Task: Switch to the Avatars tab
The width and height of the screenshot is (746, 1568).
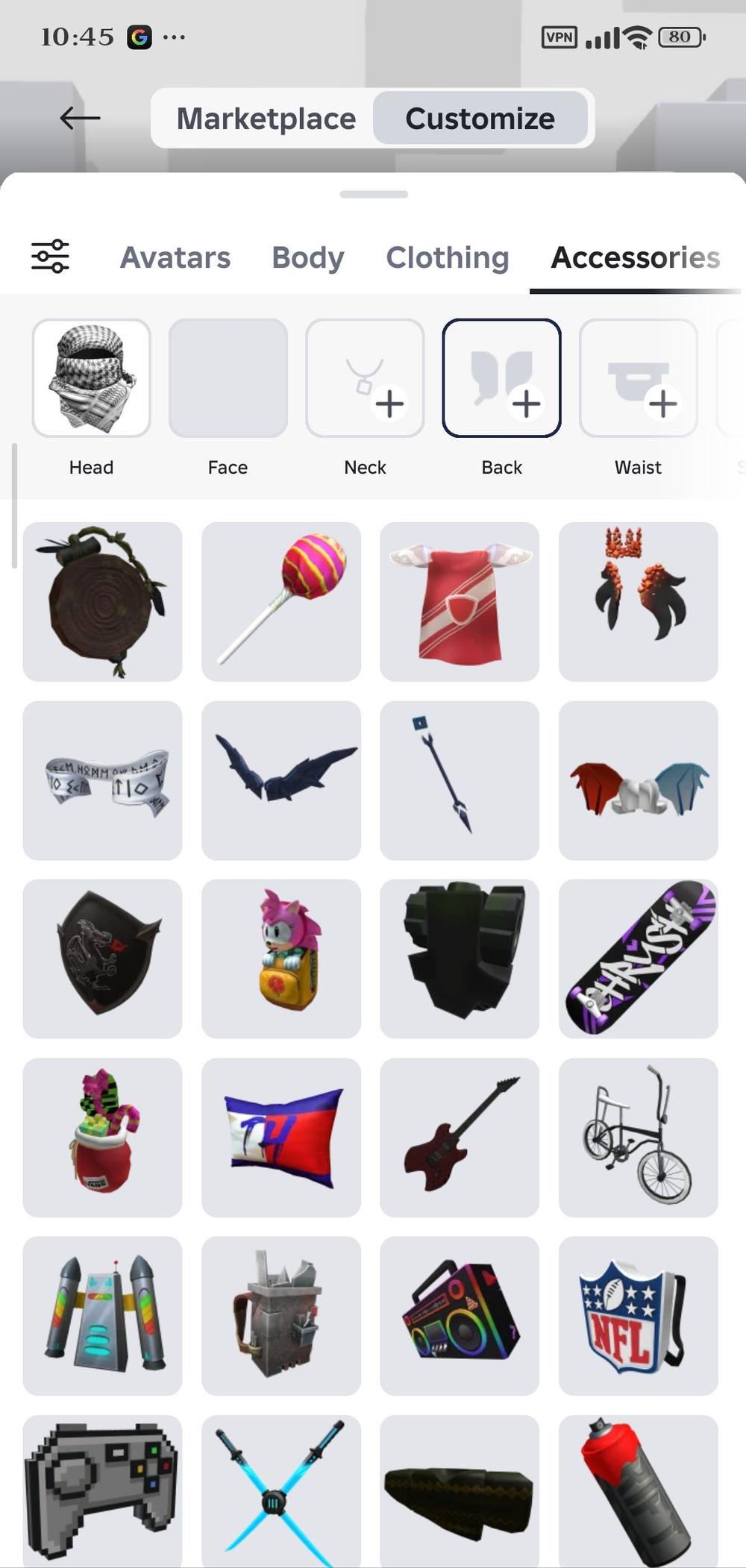Action: coord(175,257)
